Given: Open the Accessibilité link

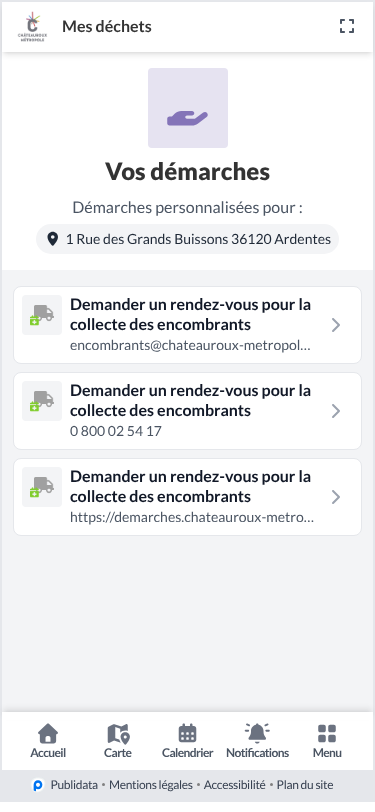Looking at the screenshot, I should (x=235, y=785).
